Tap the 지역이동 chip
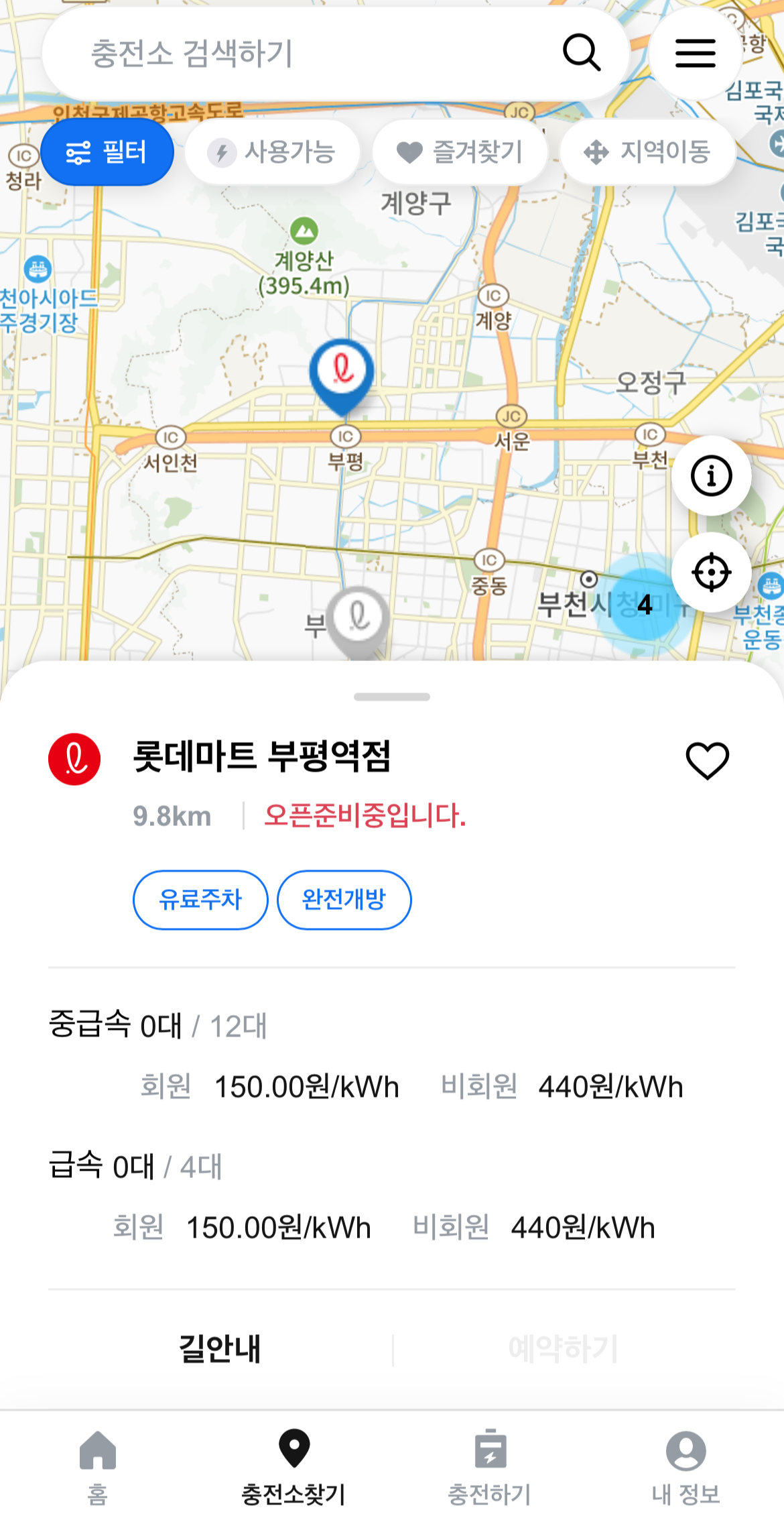 [x=647, y=152]
